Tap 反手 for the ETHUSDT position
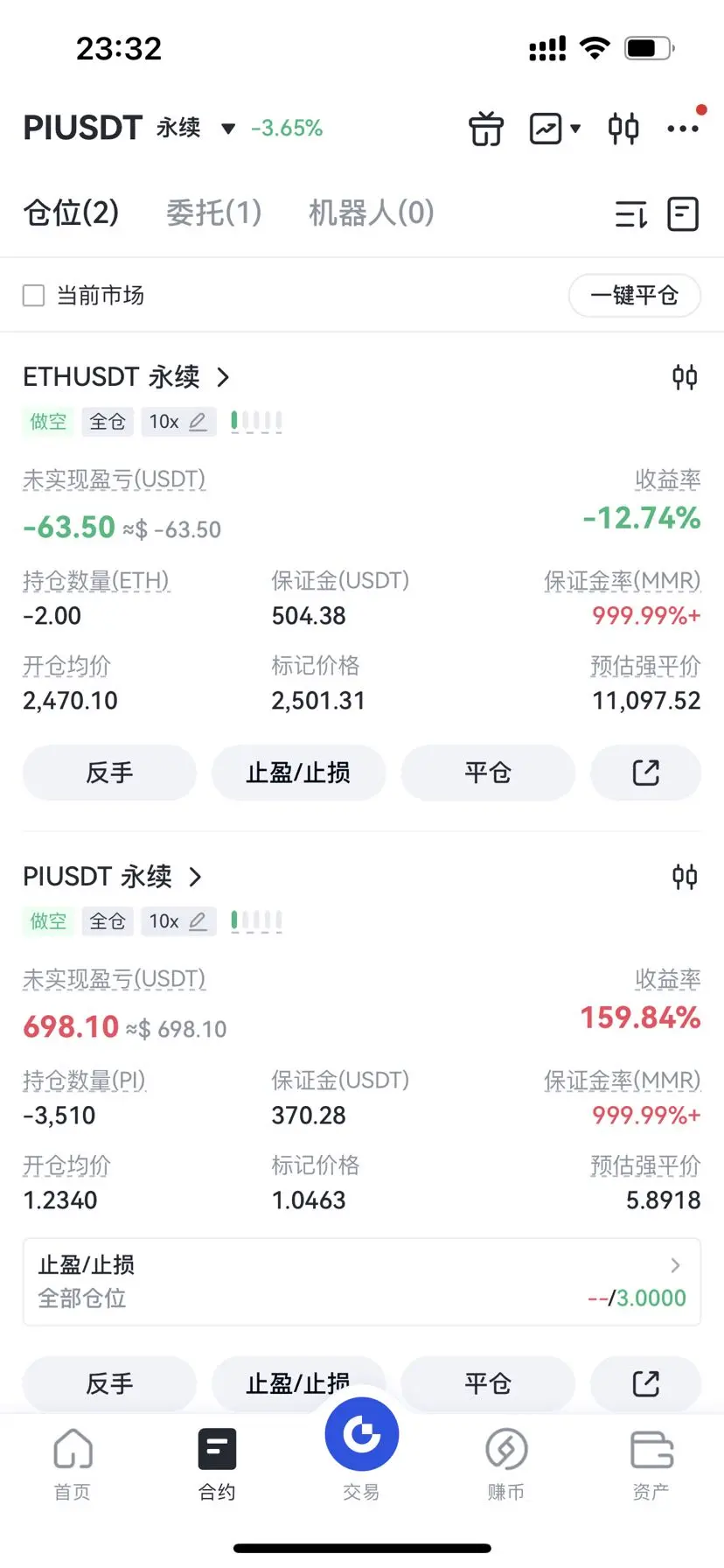 point(109,773)
